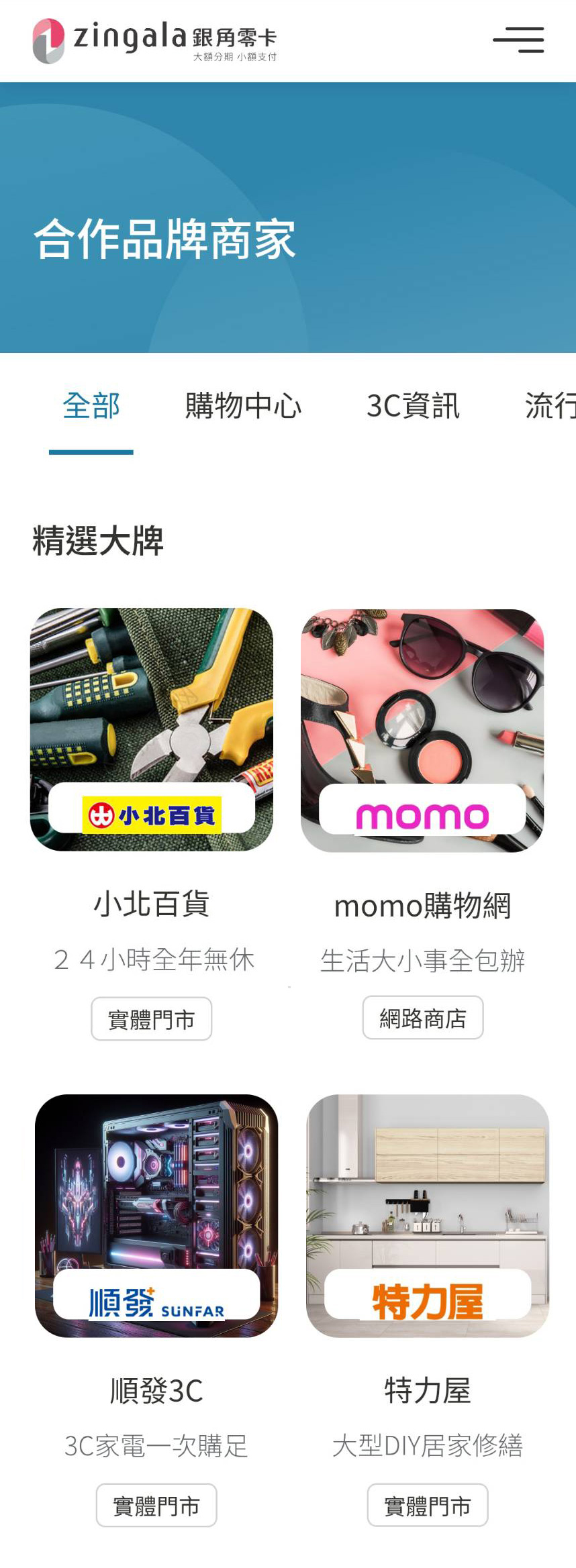Switch to the 3C資訊 tab
The image size is (576, 1568).
[413, 406]
